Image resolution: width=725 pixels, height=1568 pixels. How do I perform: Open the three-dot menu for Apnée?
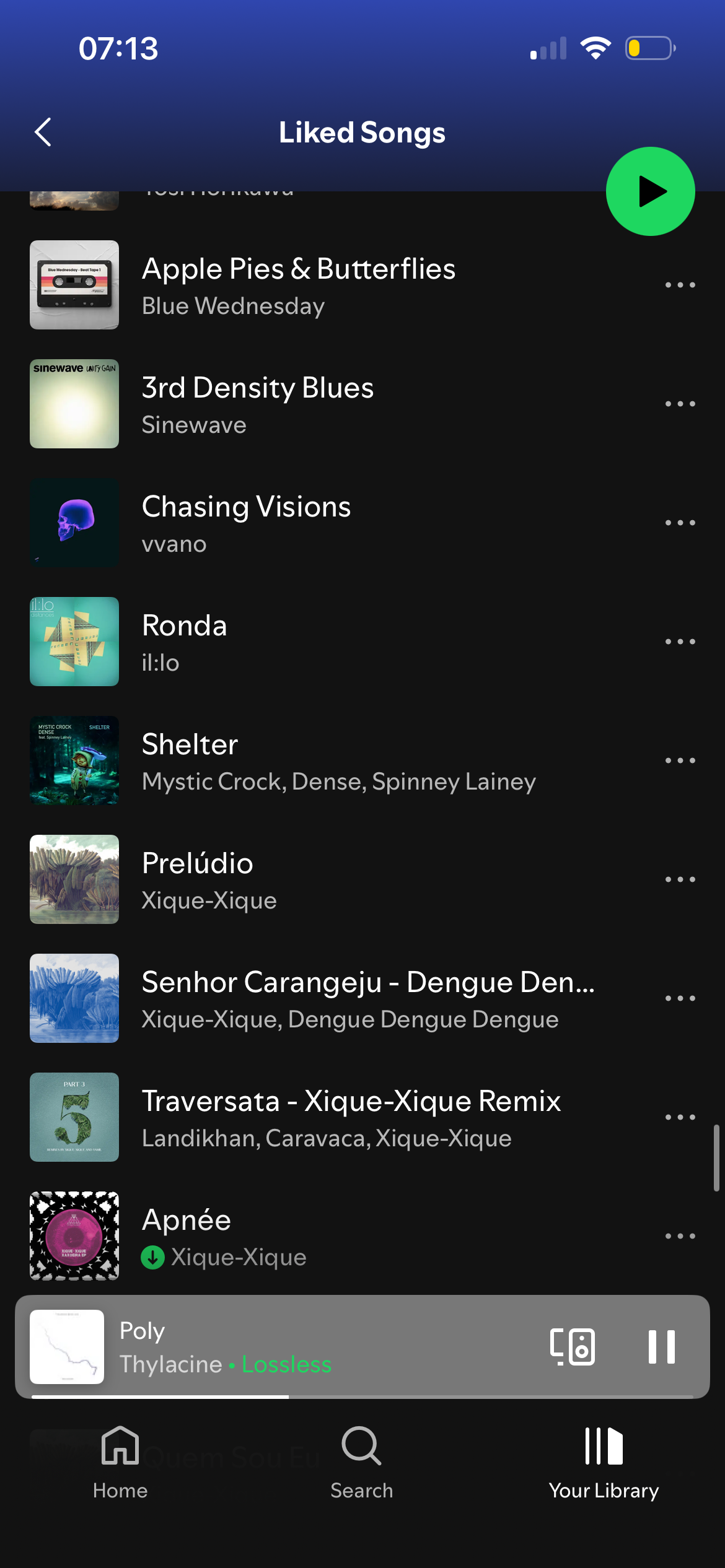point(680,1237)
